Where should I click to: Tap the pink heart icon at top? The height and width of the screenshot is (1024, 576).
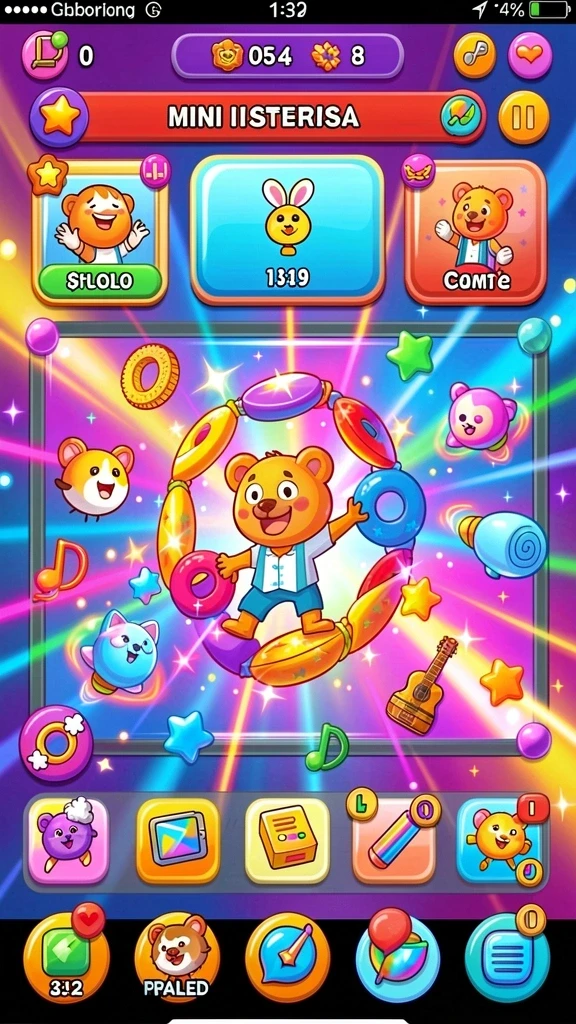(530, 56)
